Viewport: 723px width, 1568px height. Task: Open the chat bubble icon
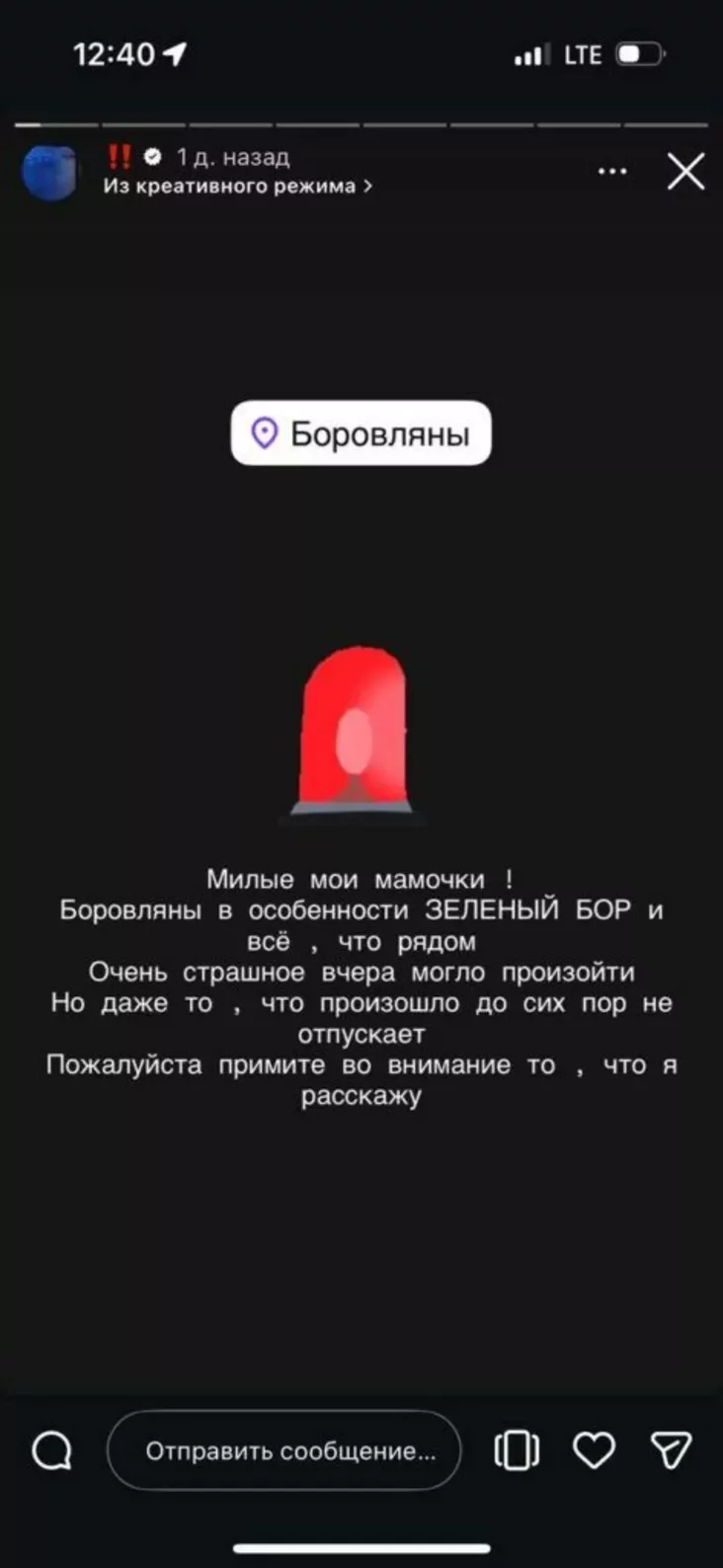[51, 1451]
